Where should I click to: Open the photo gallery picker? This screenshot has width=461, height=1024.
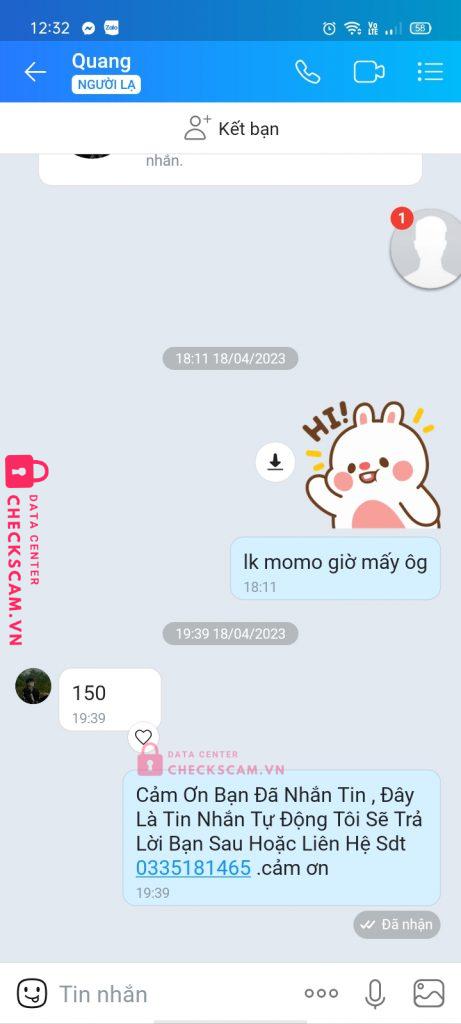coord(429,993)
